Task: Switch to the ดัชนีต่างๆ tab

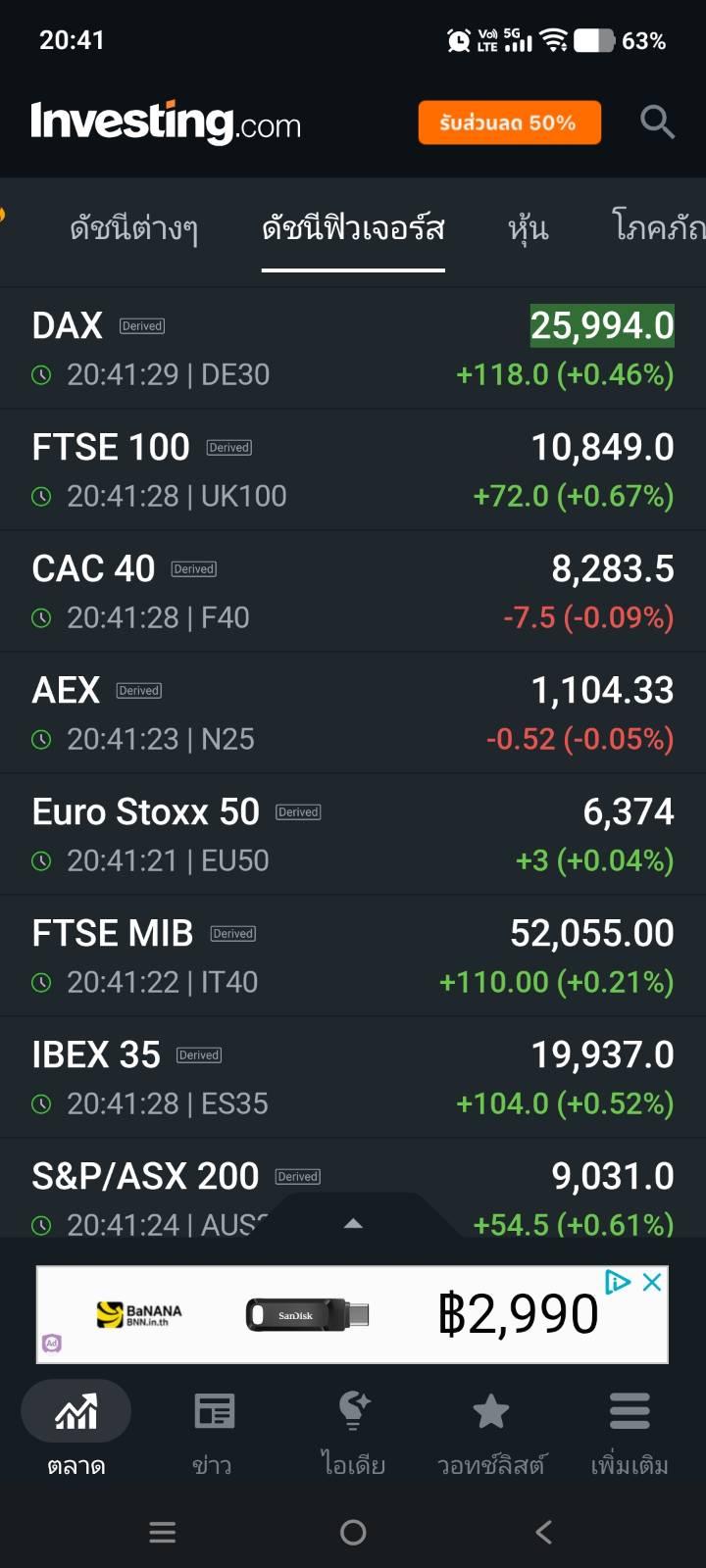Action: 133,228
